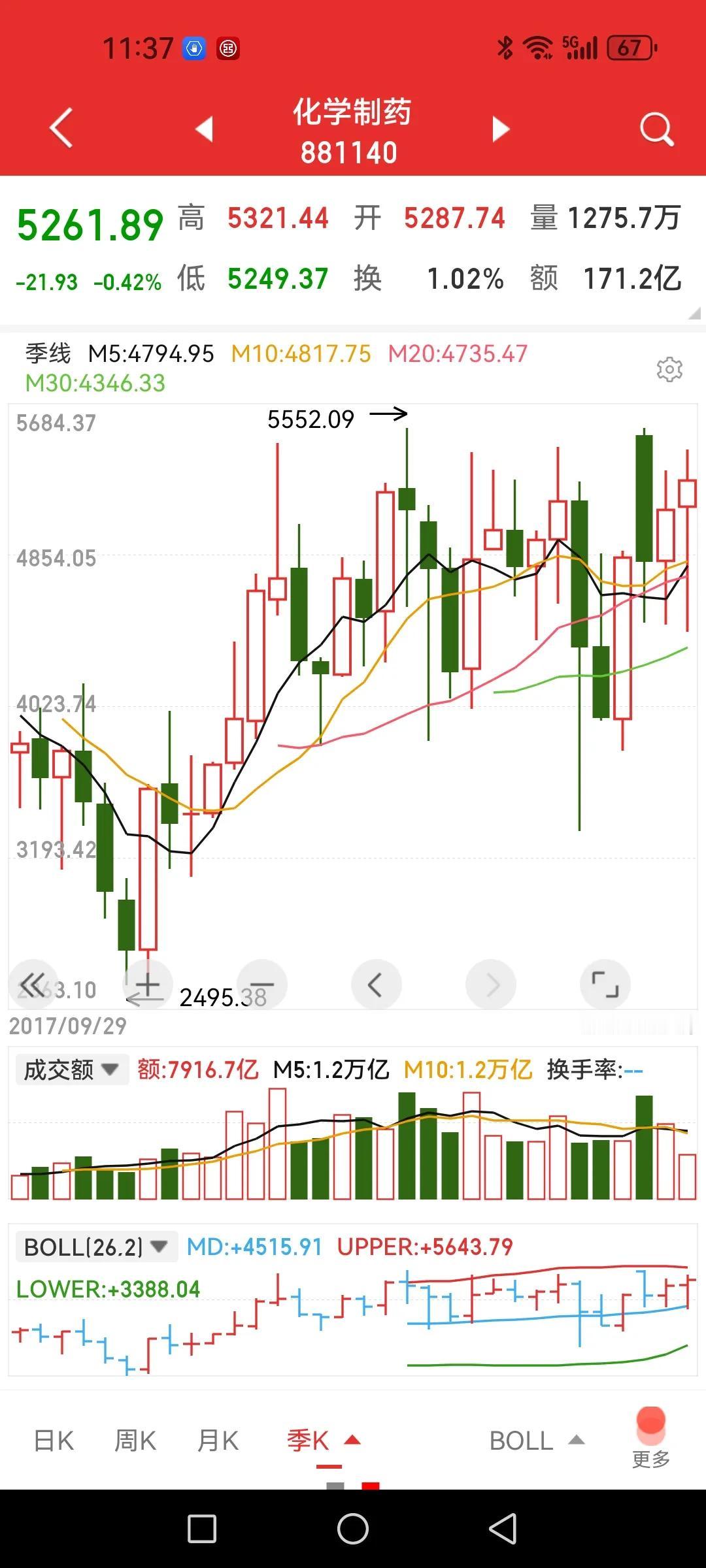The width and height of the screenshot is (706, 1568).
Task: Switch to the next sector index
Action: tap(500, 129)
